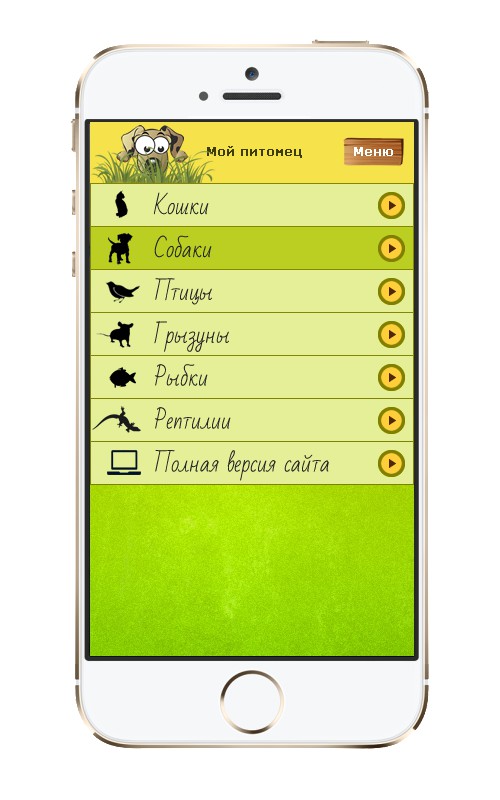The height and width of the screenshot is (800, 500).
Task: View the Рыбки section
Action: click(x=252, y=377)
